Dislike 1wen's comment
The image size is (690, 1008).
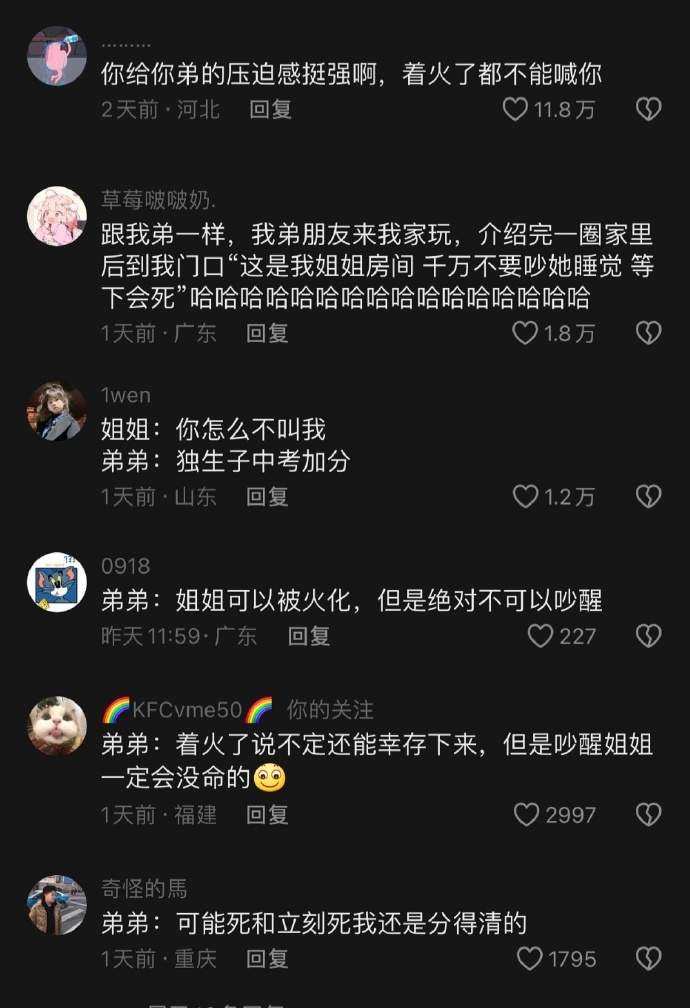pyautogui.click(x=649, y=496)
